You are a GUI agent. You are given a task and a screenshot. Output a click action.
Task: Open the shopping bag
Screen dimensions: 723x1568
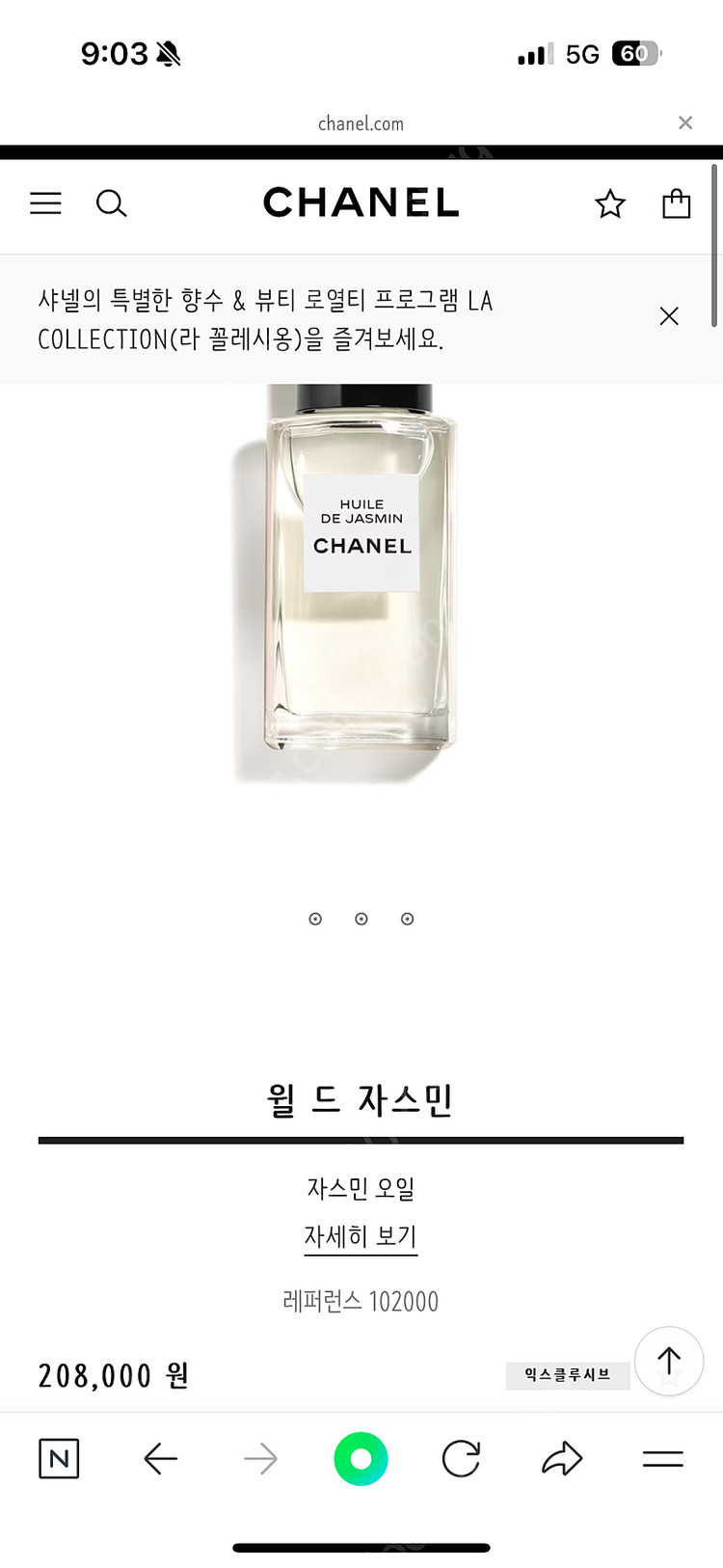pyautogui.click(x=676, y=203)
